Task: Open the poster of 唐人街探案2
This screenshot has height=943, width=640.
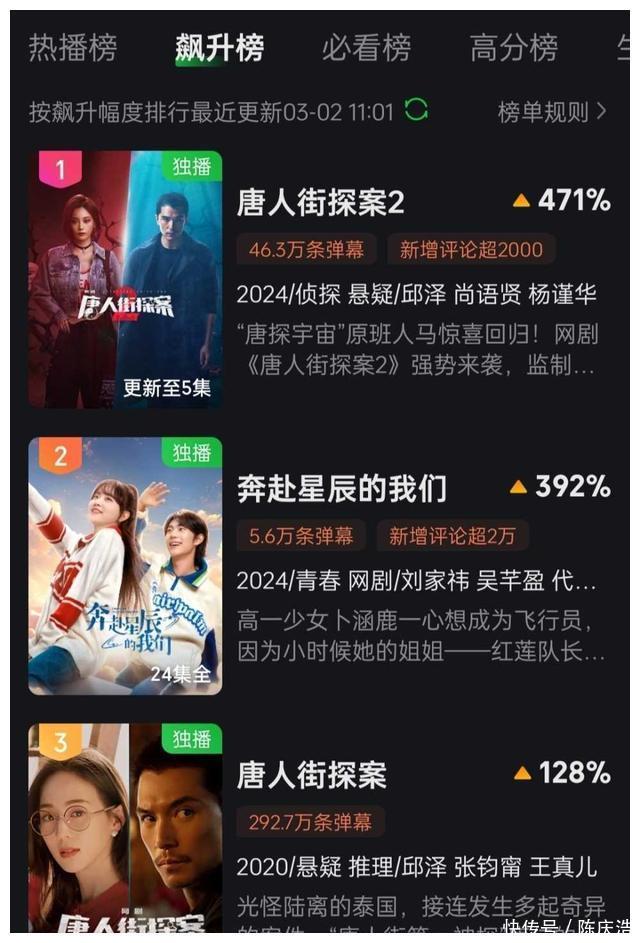Action: (125, 279)
